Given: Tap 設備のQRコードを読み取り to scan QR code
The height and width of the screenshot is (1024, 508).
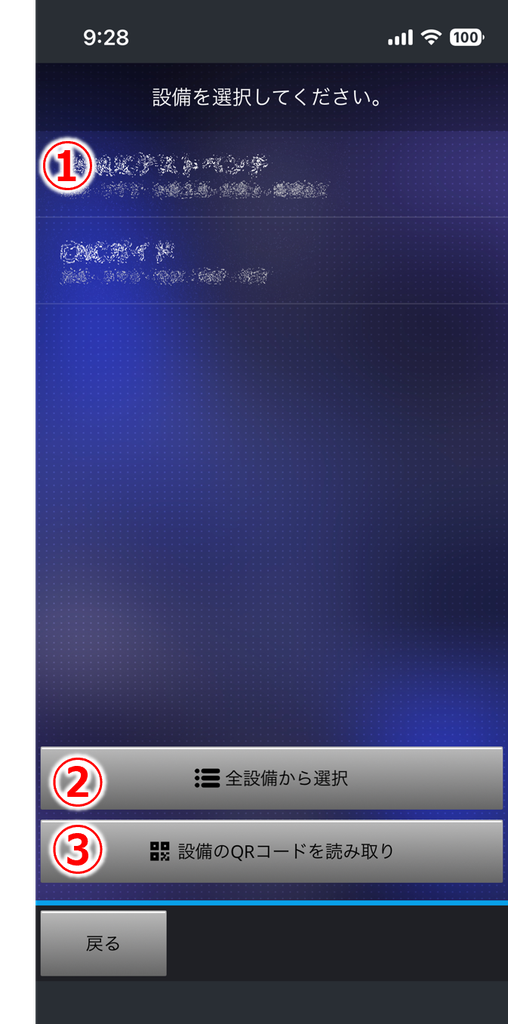Looking at the screenshot, I should click(272, 852).
